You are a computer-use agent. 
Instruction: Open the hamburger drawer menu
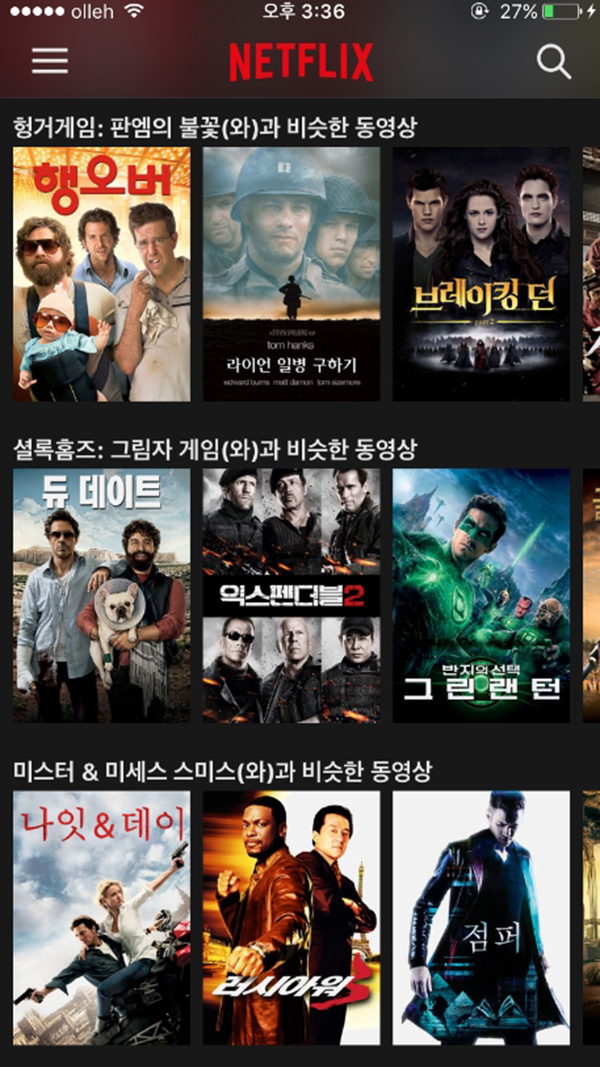pyautogui.click(x=50, y=60)
